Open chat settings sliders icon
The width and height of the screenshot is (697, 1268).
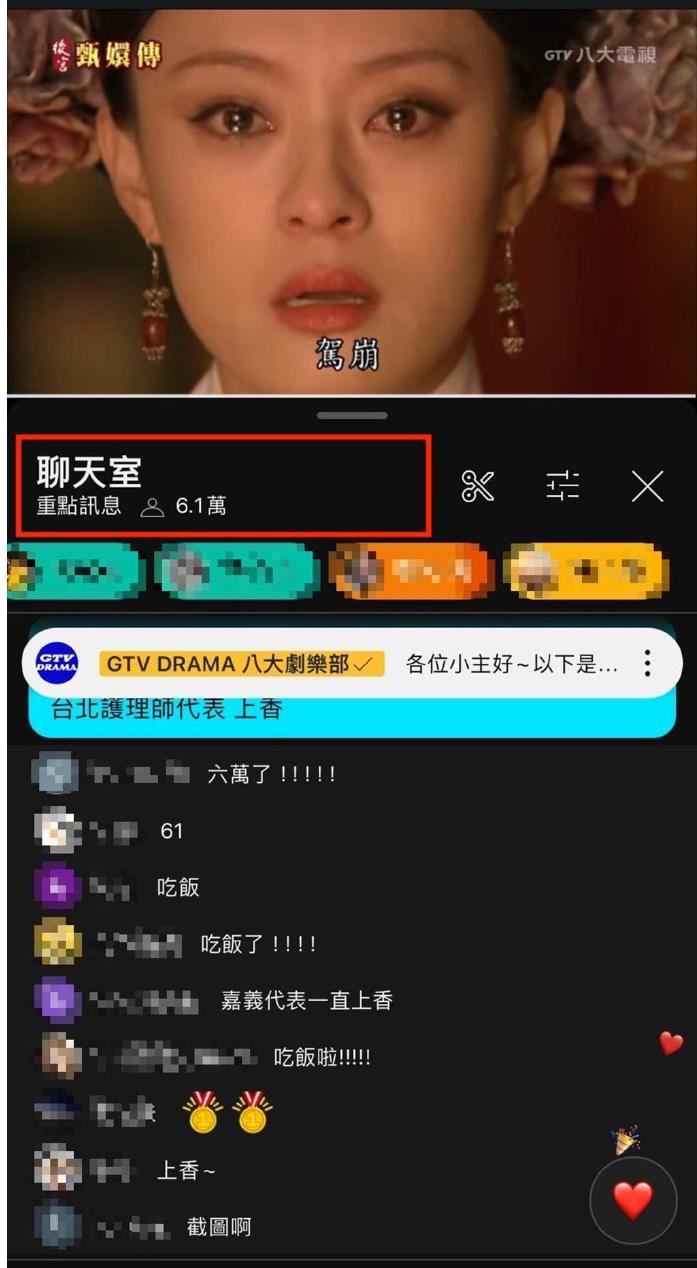[x=563, y=486]
